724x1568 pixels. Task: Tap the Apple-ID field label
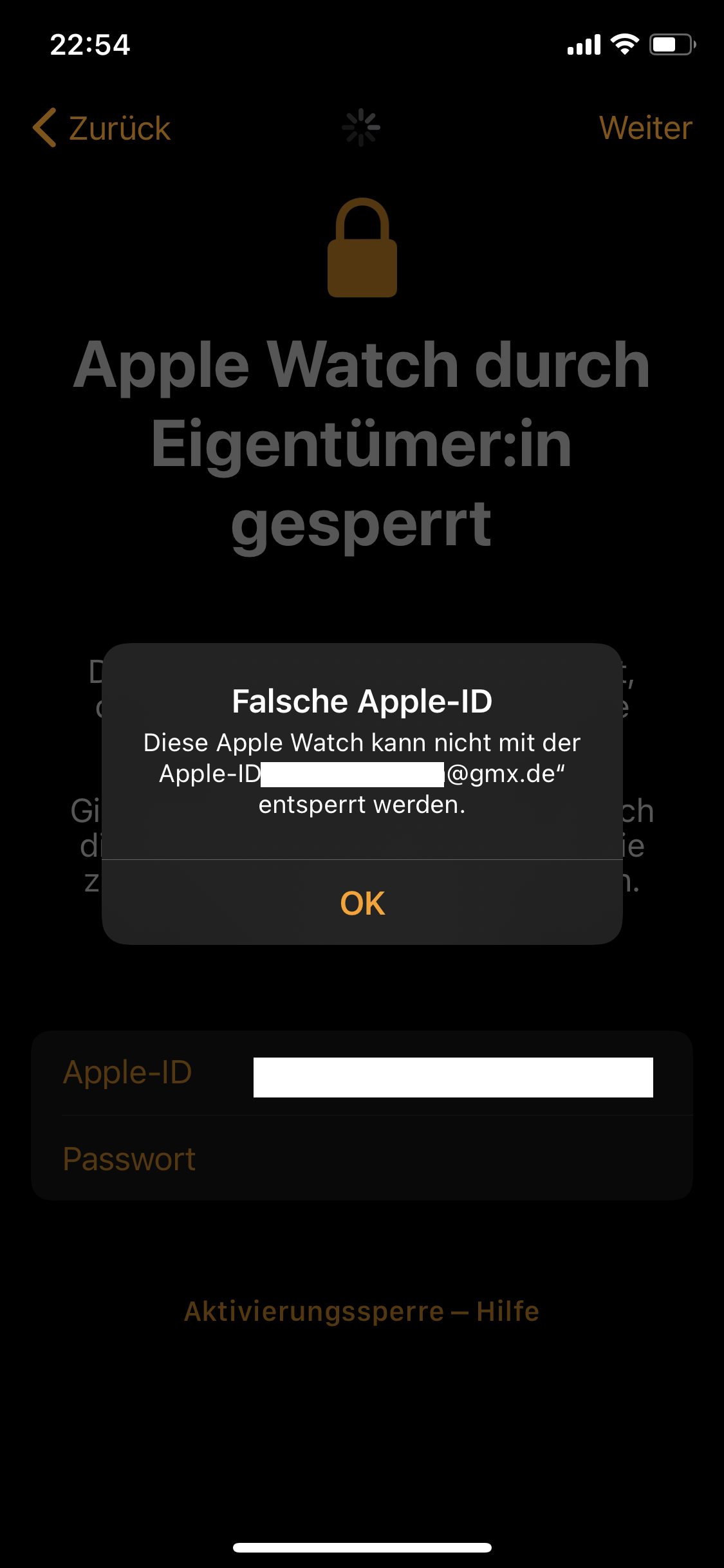pyautogui.click(x=127, y=1072)
